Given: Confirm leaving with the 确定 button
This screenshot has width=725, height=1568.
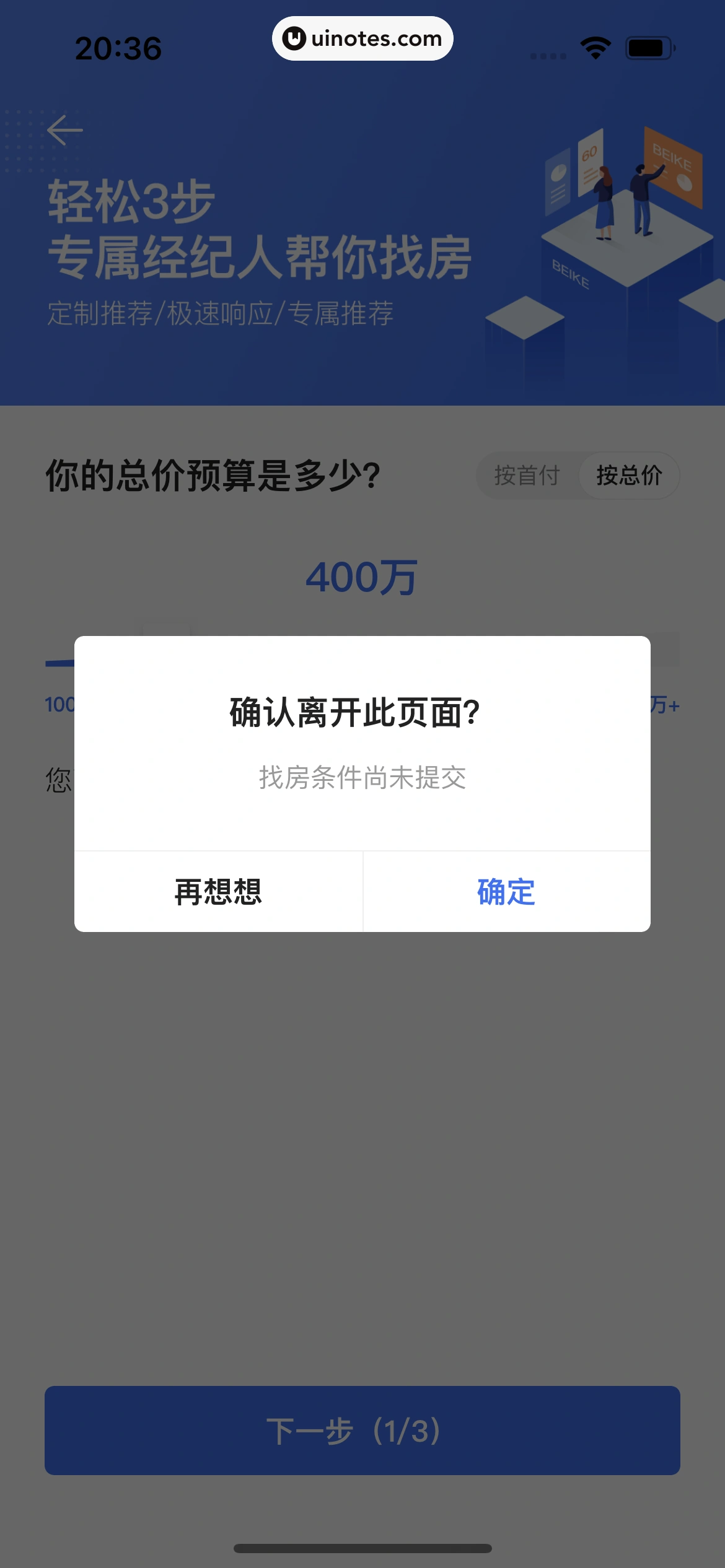Looking at the screenshot, I should point(506,892).
